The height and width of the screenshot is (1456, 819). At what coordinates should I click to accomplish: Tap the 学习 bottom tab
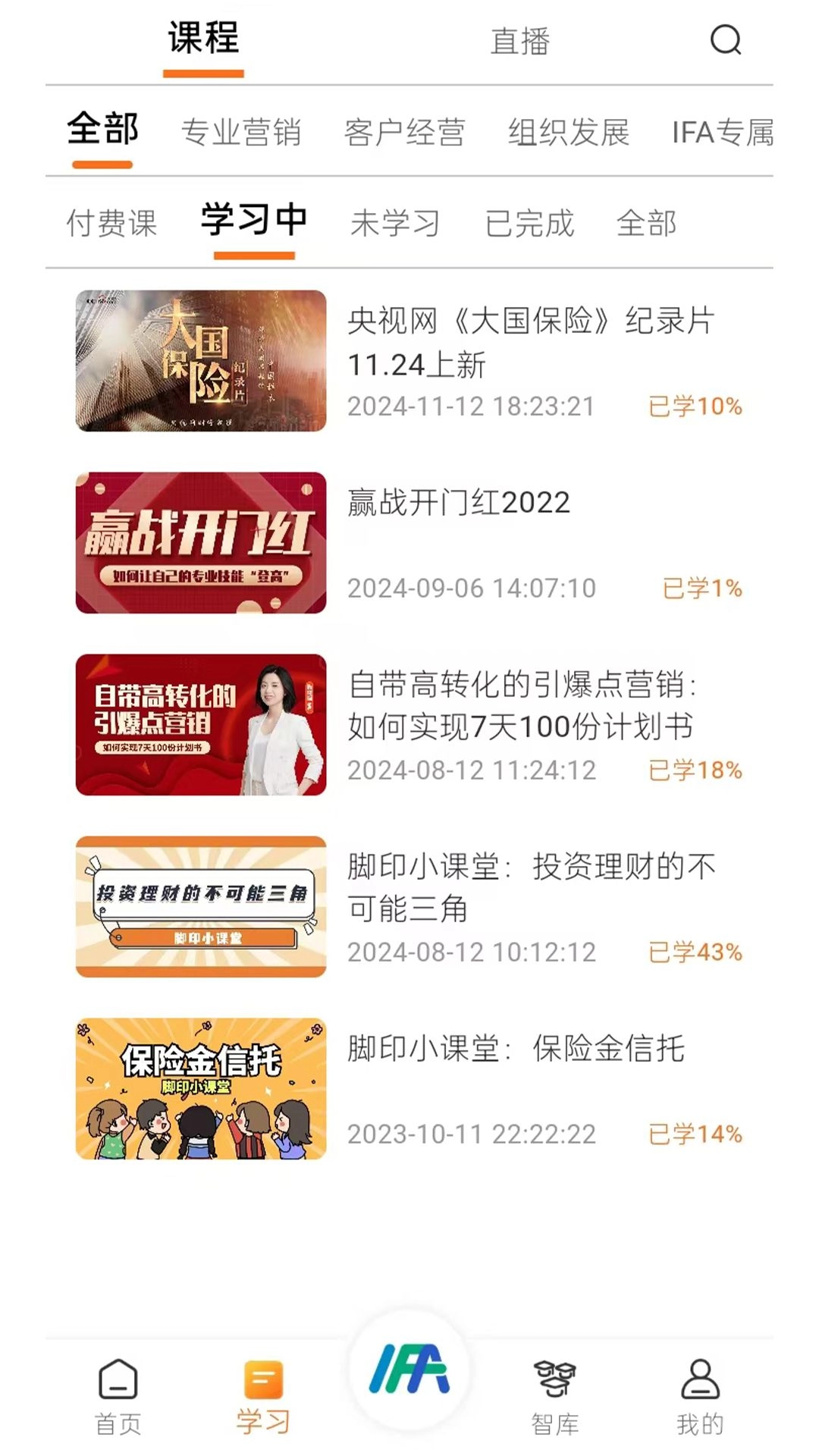263,1397
